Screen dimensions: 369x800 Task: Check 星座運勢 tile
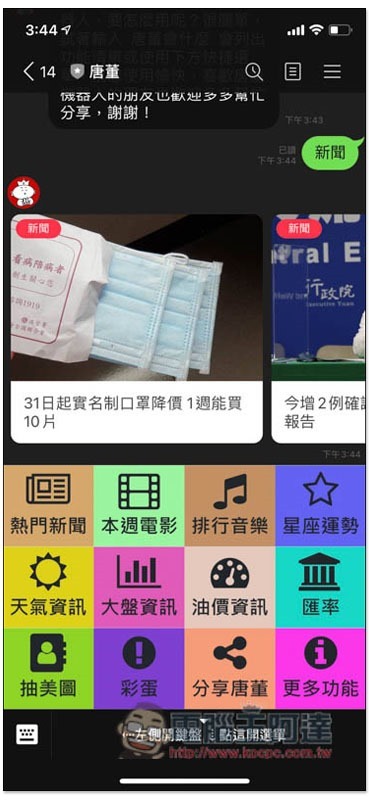pyautogui.click(x=321, y=505)
